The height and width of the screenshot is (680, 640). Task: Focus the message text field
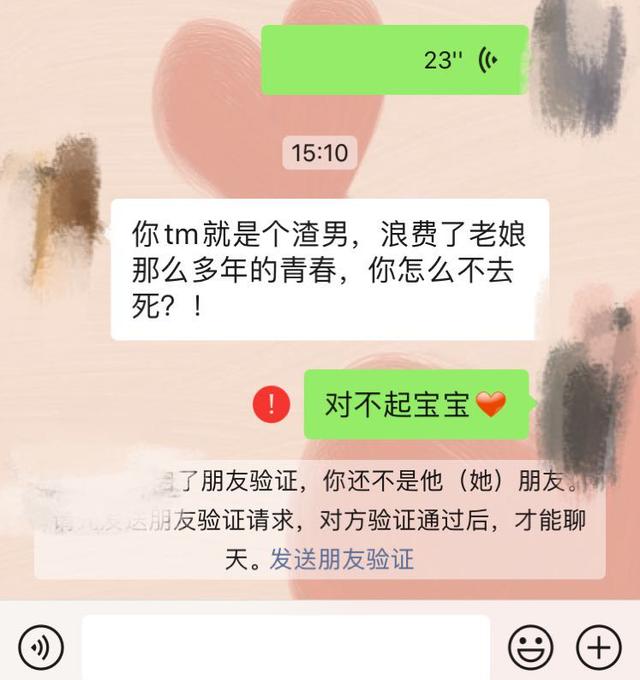285,647
